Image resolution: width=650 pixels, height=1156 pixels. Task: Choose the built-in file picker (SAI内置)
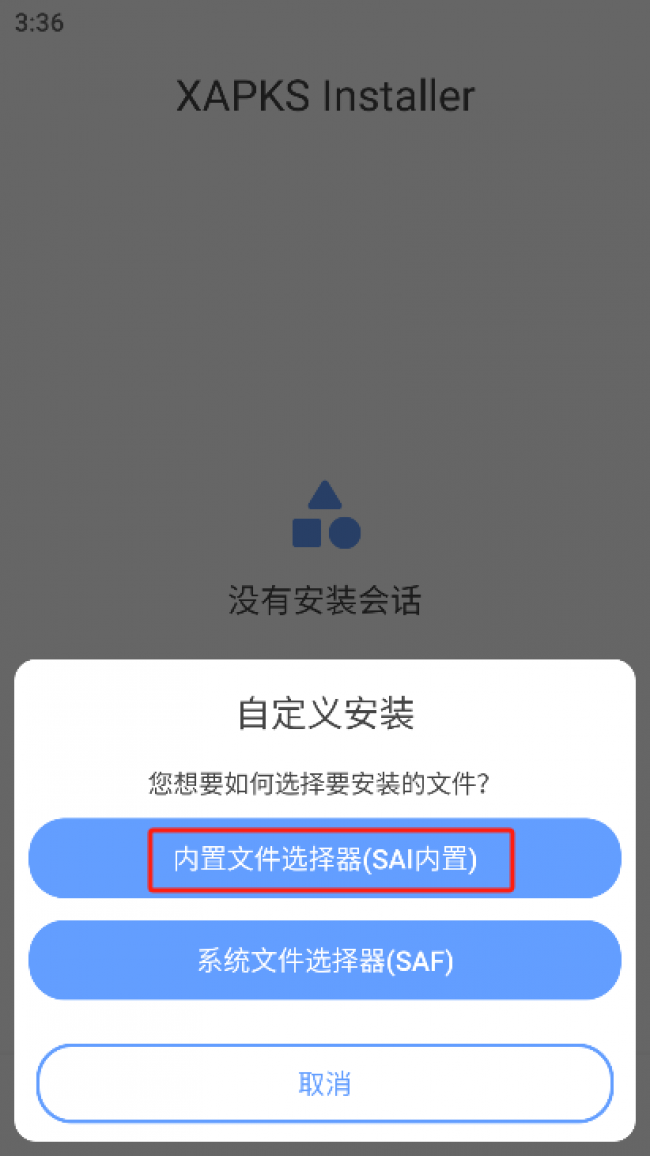tap(325, 859)
